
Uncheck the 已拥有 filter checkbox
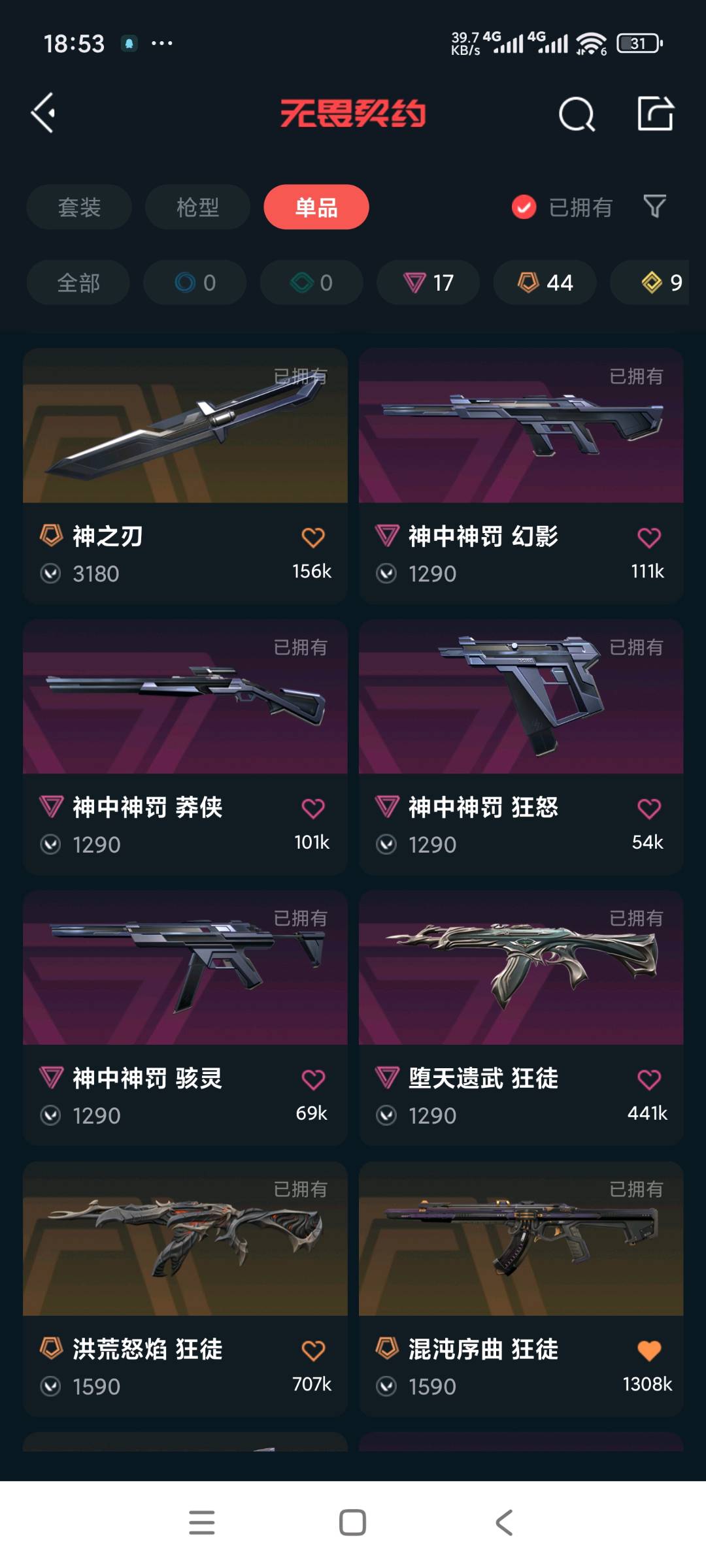(524, 207)
